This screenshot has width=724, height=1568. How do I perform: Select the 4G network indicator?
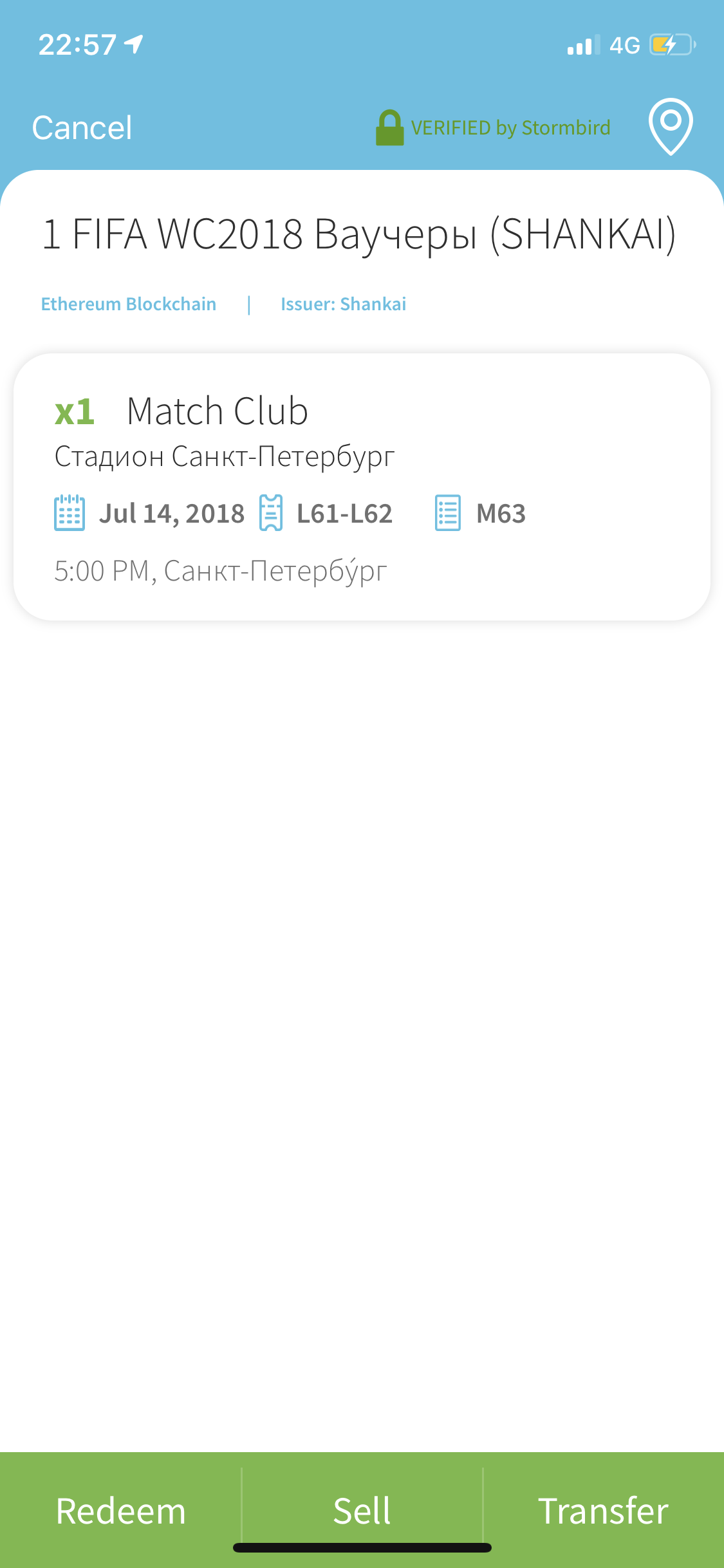pos(626,44)
